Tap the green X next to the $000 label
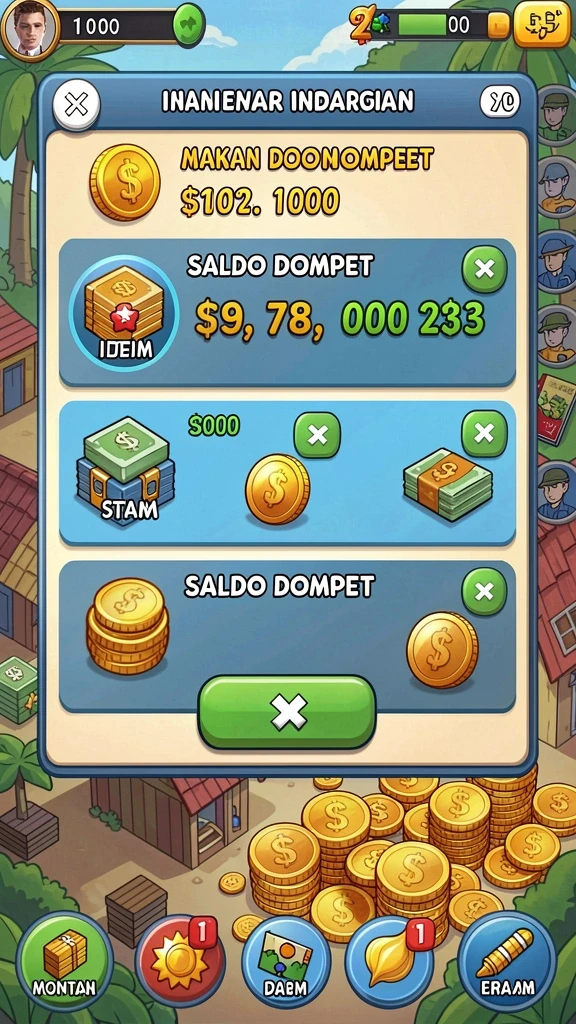 point(317,435)
